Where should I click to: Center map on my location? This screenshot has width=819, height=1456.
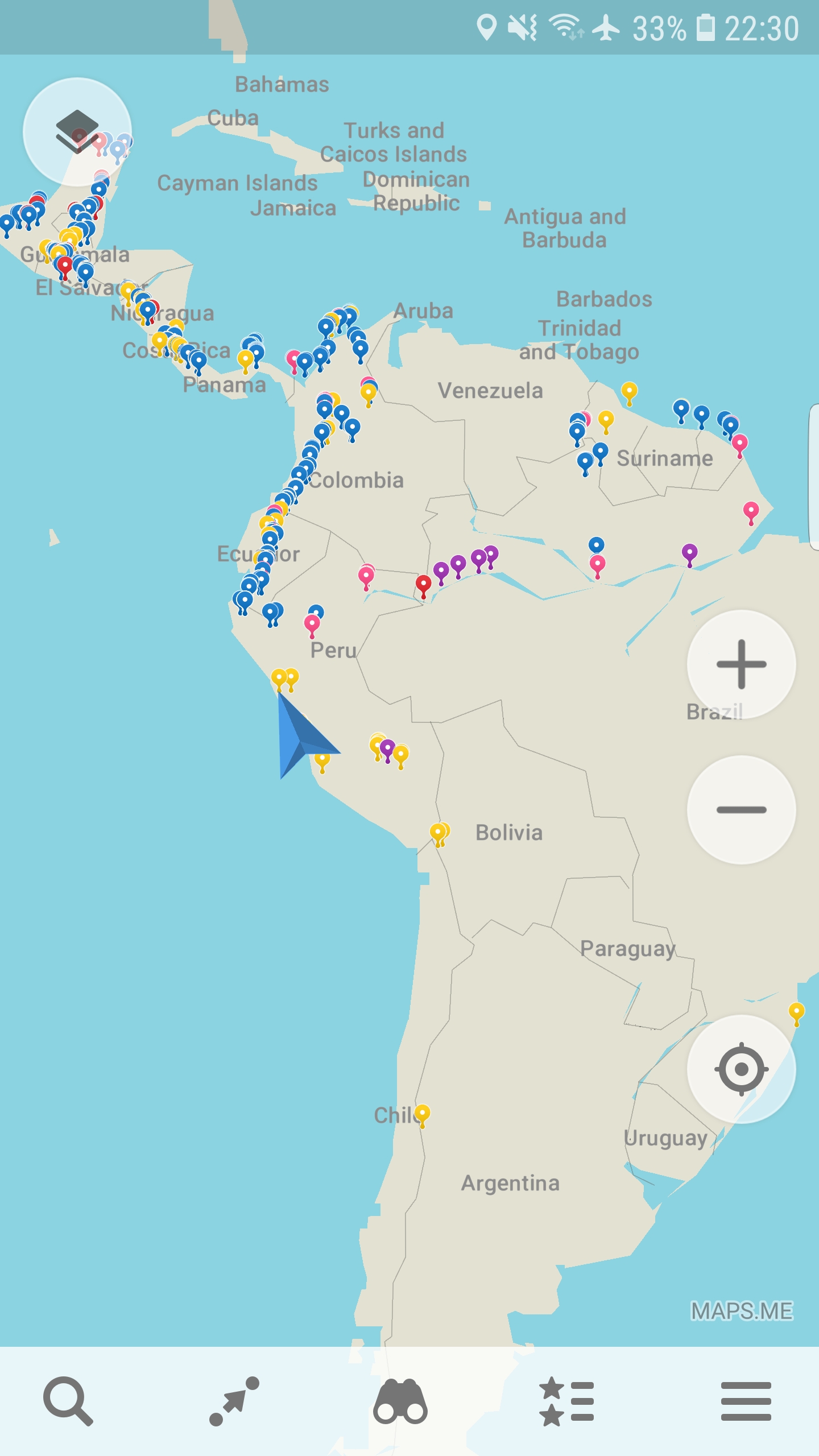point(741,1069)
